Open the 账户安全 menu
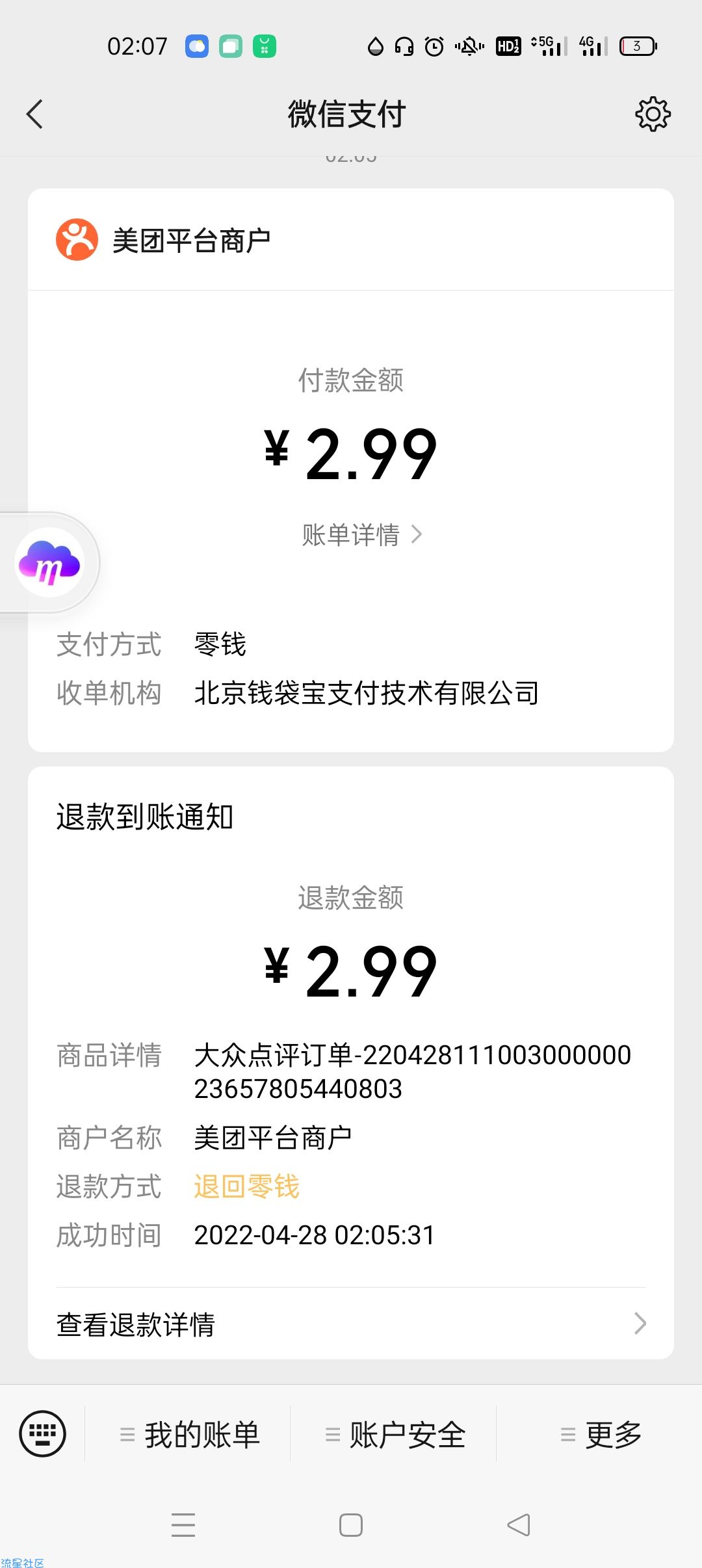The width and height of the screenshot is (702, 1568). click(395, 1434)
